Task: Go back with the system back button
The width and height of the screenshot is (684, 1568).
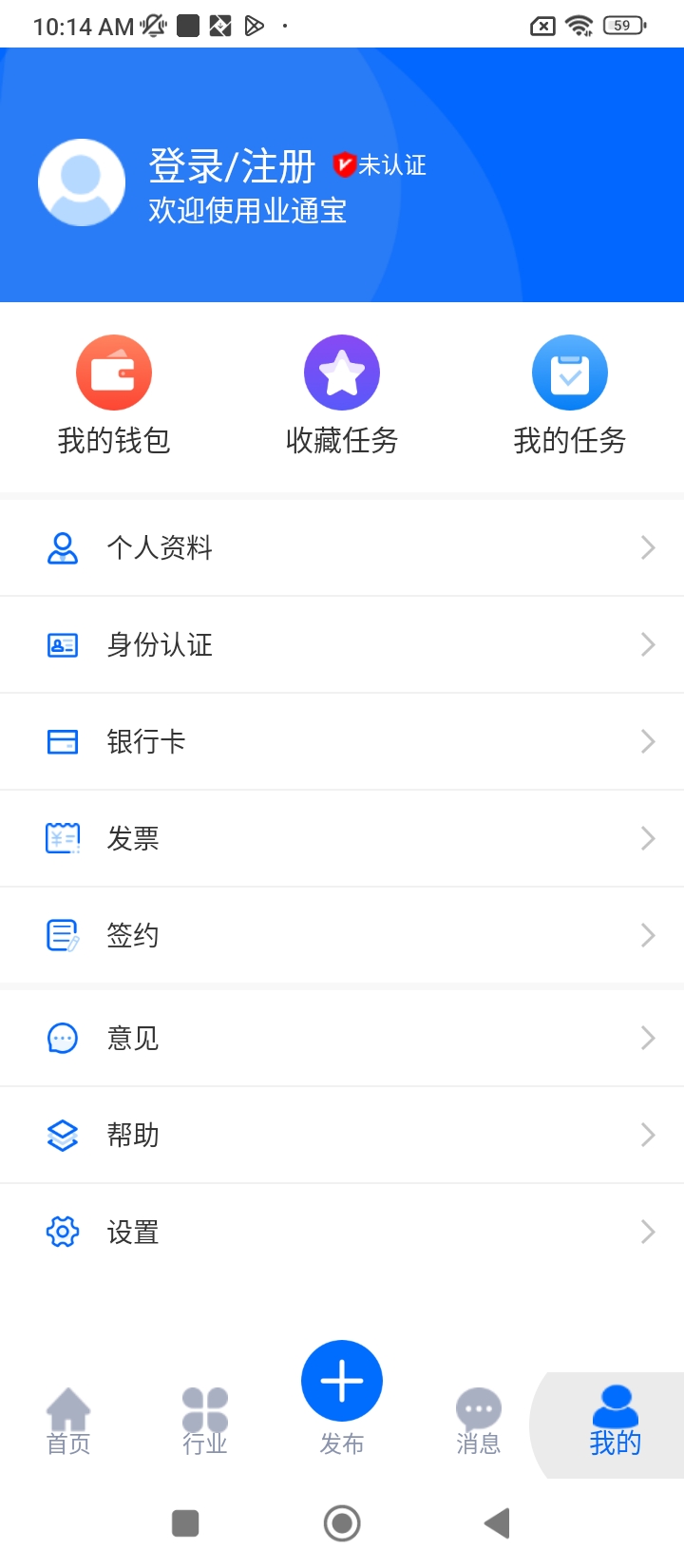Action: pos(497,1523)
